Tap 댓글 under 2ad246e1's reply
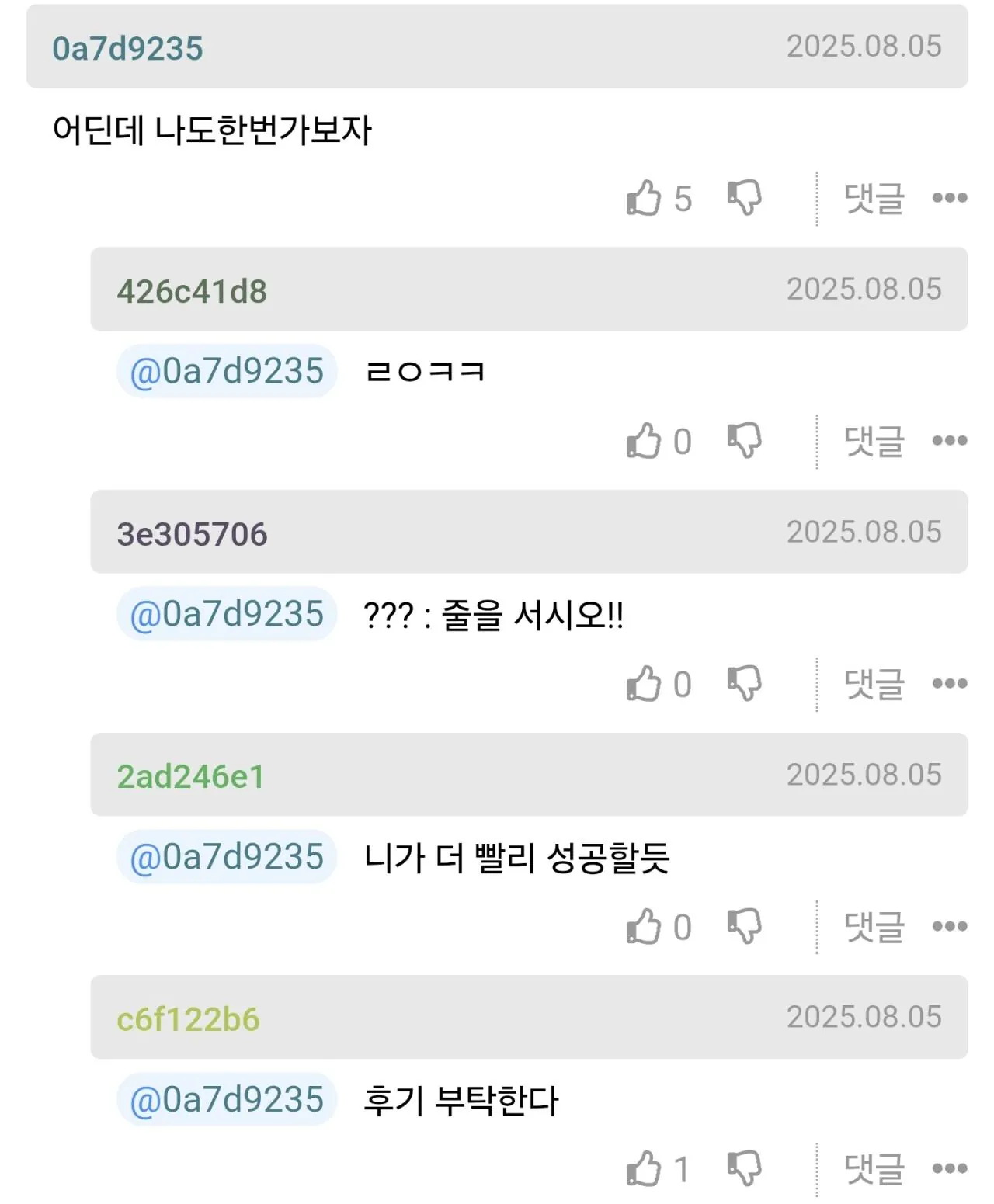The width and height of the screenshot is (994, 1204). coord(874,928)
